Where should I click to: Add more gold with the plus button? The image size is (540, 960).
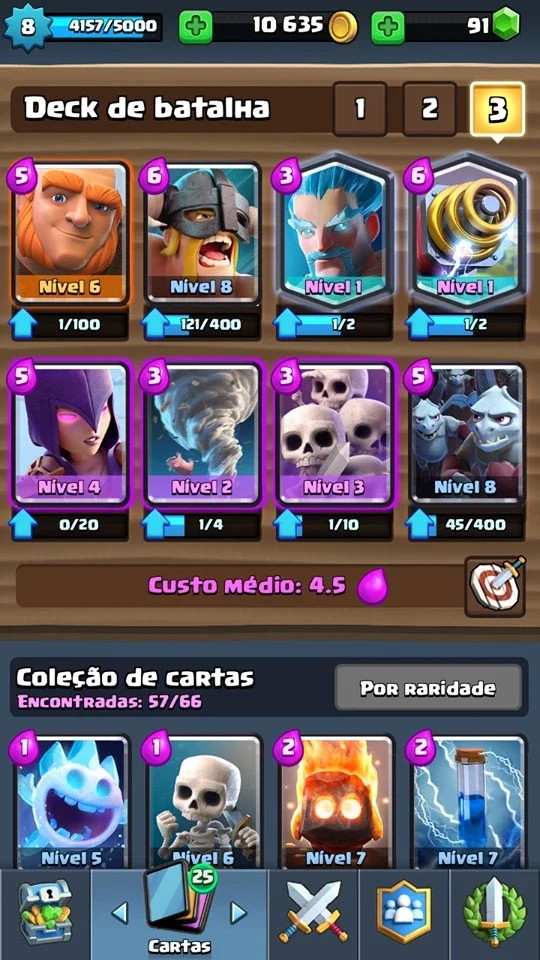click(196, 26)
